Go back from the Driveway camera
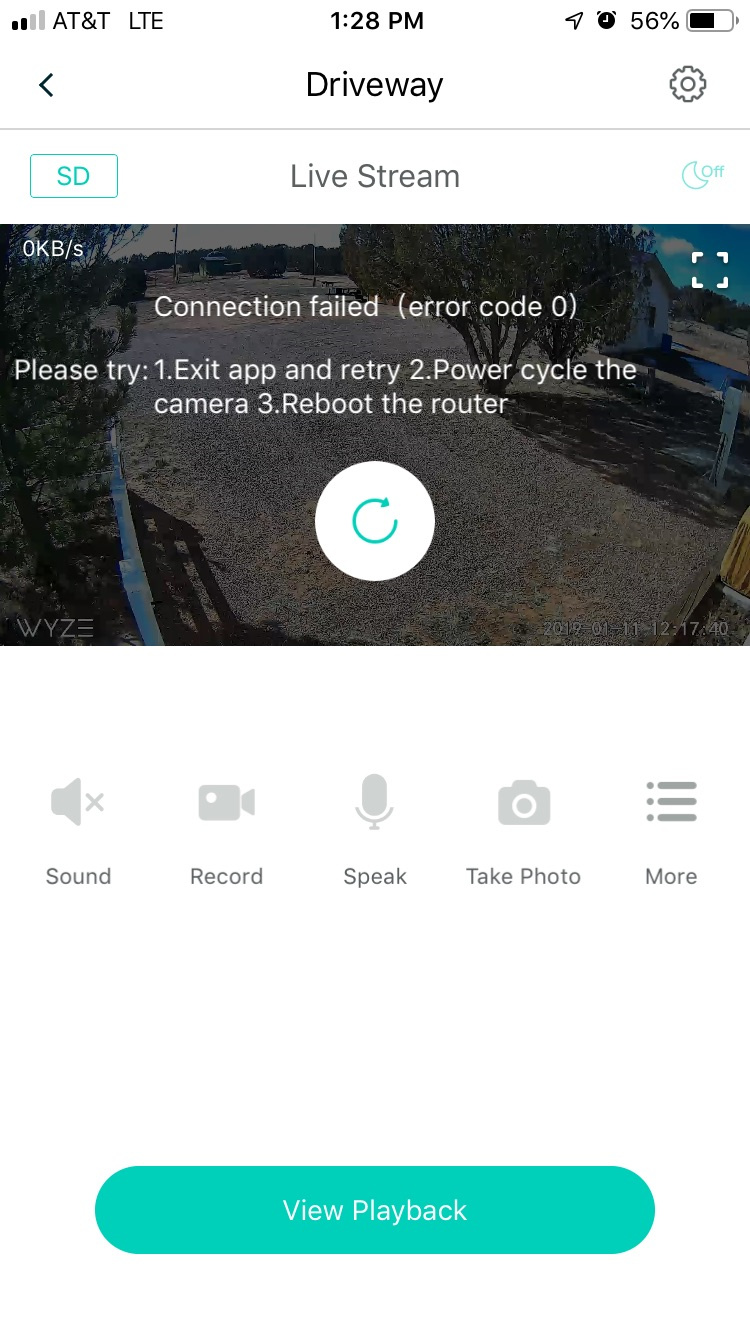 [x=46, y=85]
